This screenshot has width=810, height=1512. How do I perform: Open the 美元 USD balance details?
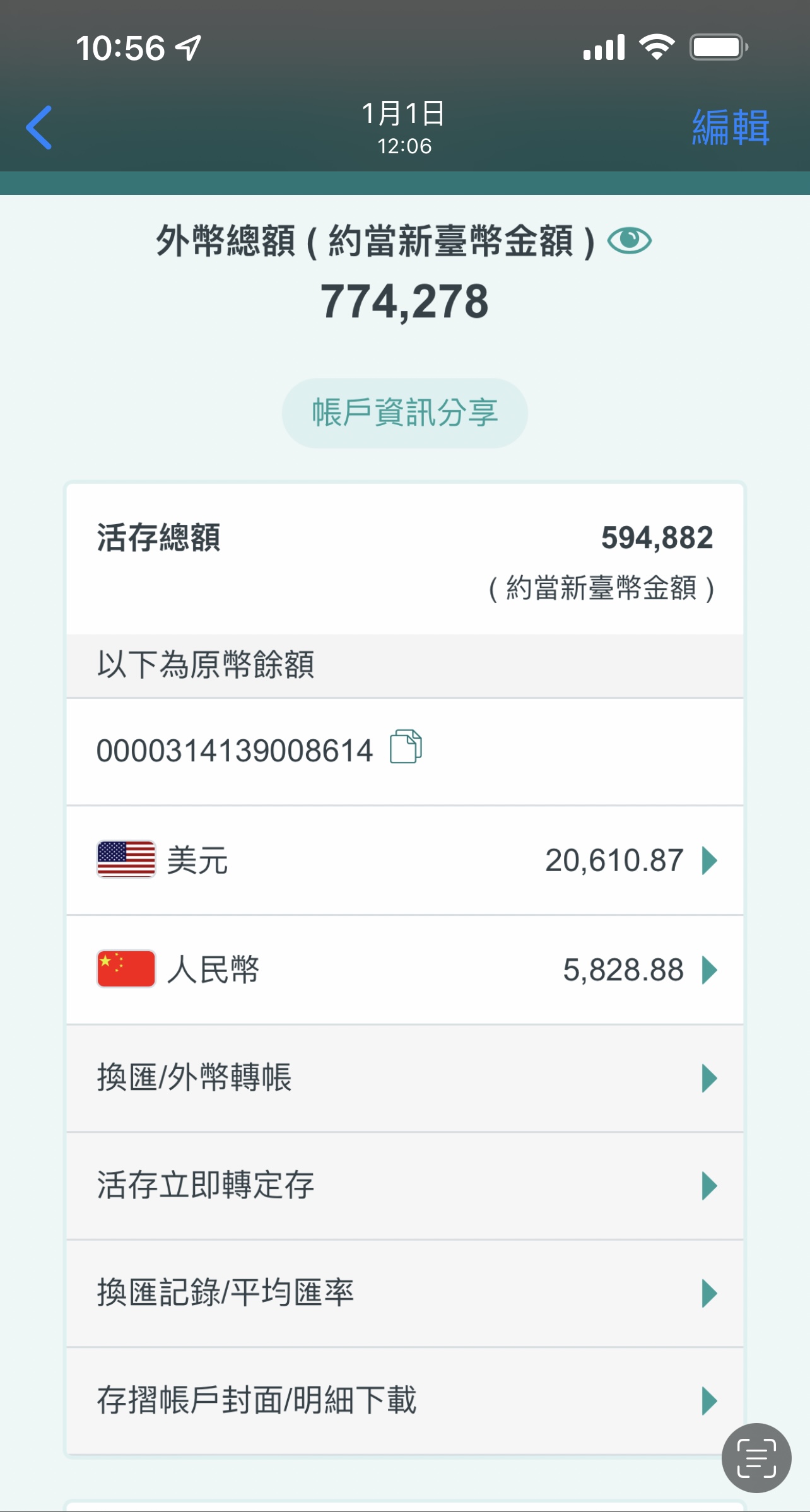[x=404, y=860]
